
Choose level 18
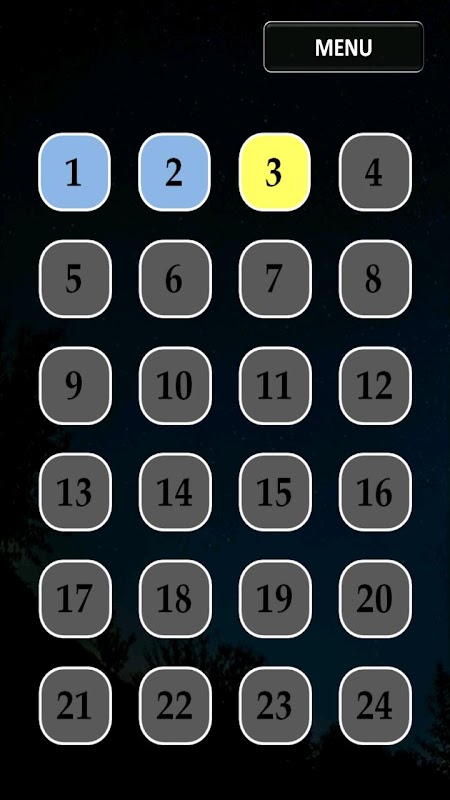click(x=174, y=599)
